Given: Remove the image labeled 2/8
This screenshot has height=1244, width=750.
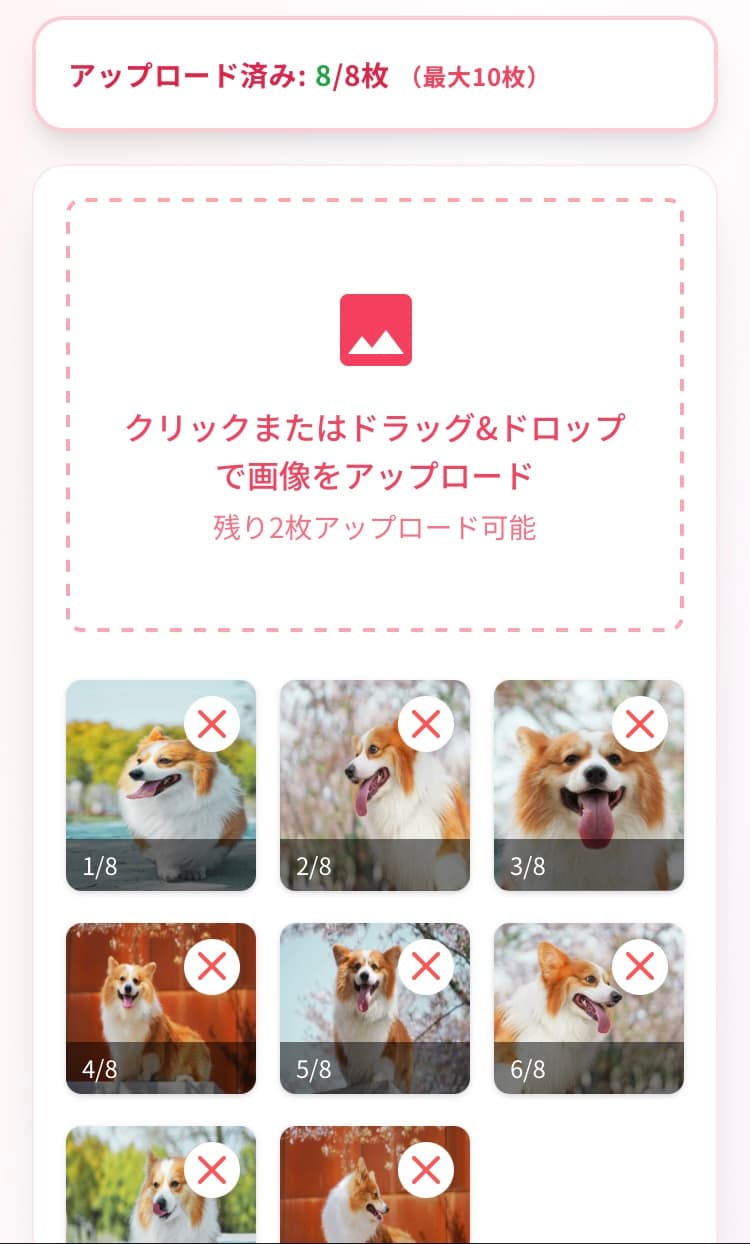Looking at the screenshot, I should [426, 724].
